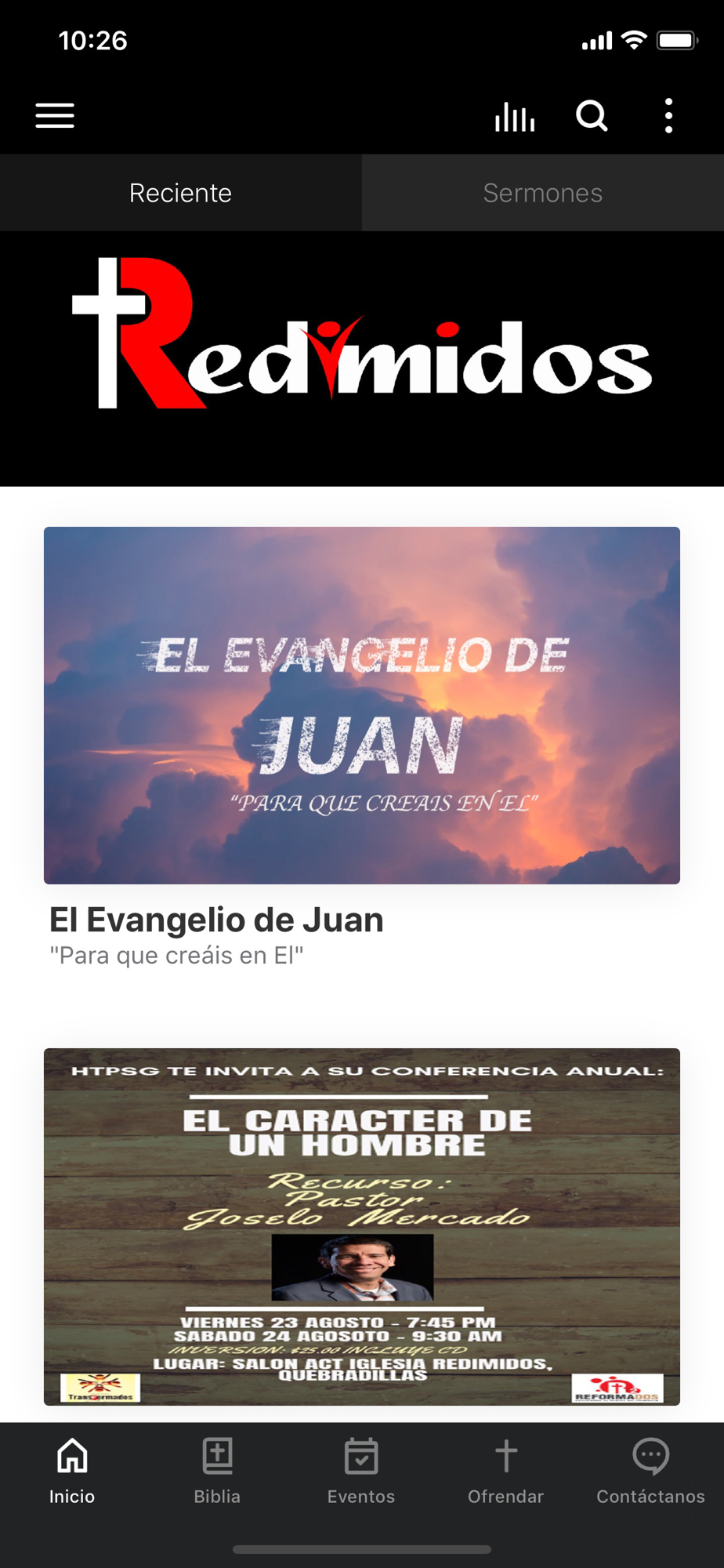Open the Contáctanos tab

pyautogui.click(x=650, y=1471)
